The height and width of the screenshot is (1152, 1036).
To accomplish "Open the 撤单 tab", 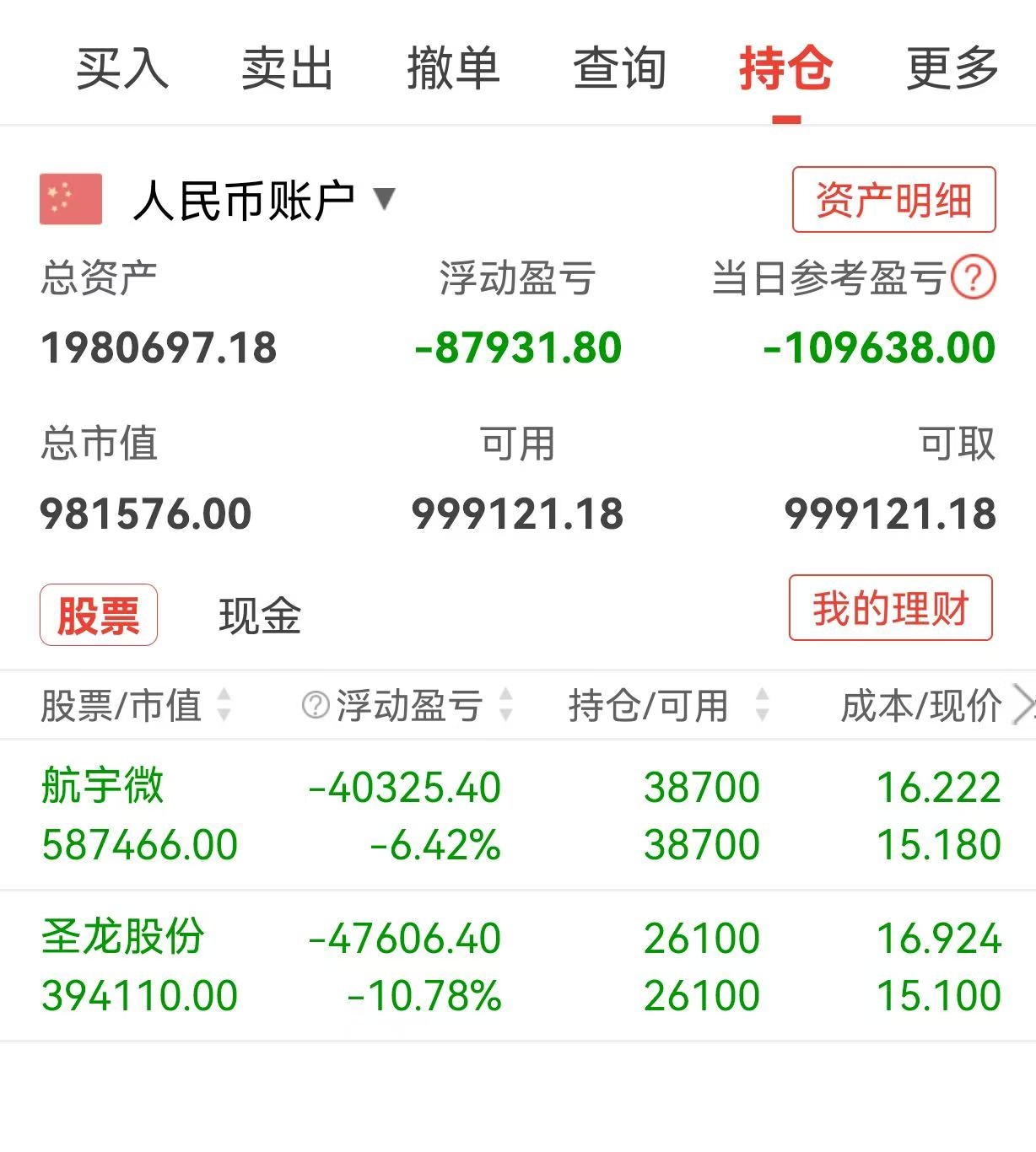I will pyautogui.click(x=454, y=68).
